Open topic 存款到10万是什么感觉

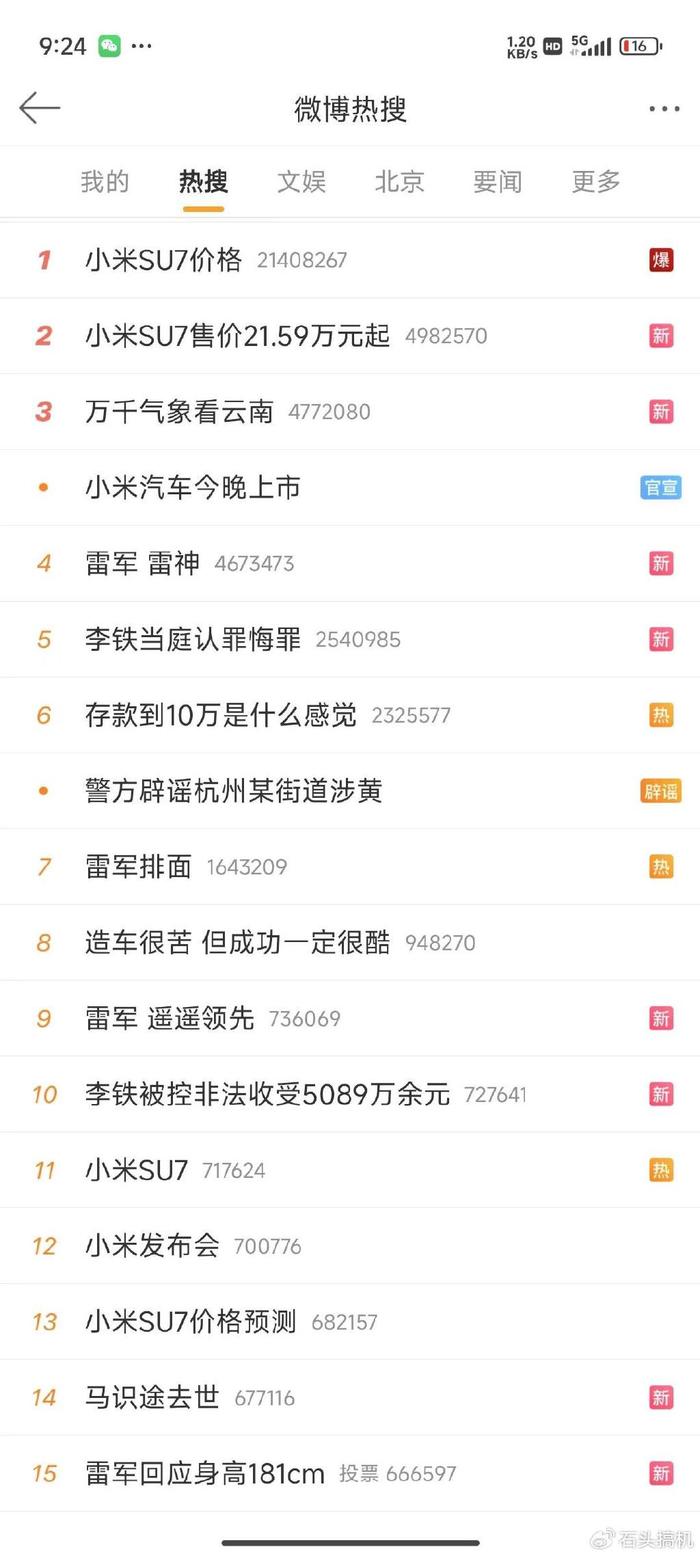pyautogui.click(x=350, y=716)
